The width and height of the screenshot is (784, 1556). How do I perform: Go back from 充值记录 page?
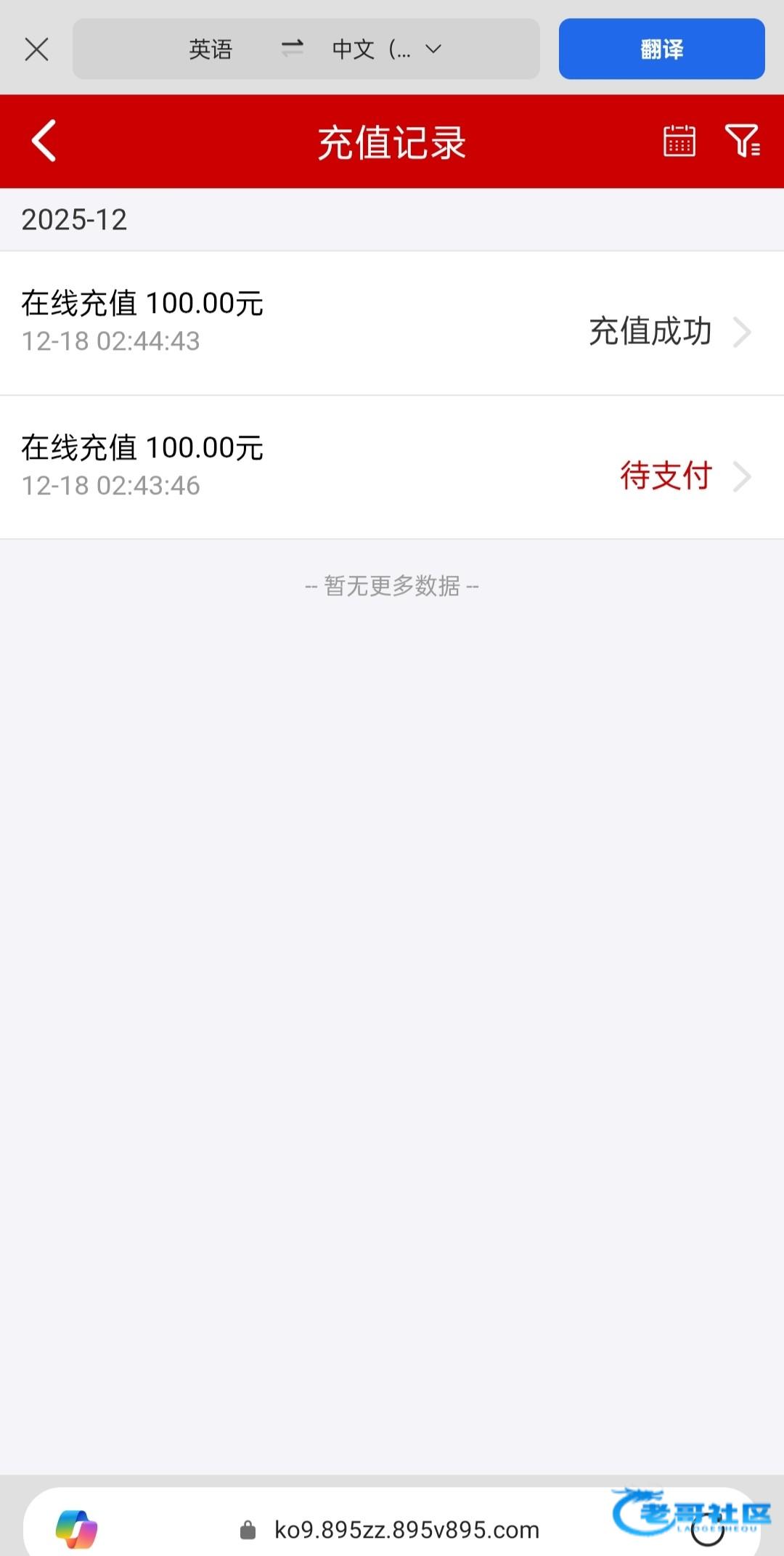44,141
